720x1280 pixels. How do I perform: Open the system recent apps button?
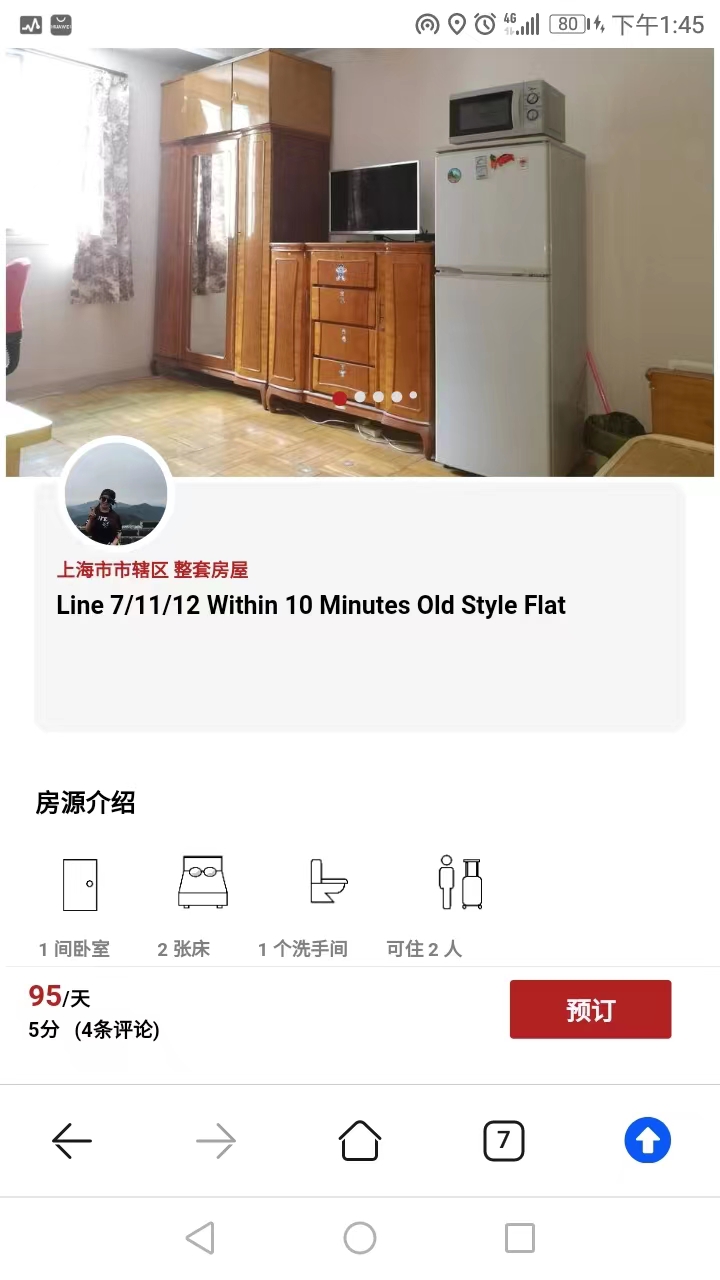[519, 1238]
